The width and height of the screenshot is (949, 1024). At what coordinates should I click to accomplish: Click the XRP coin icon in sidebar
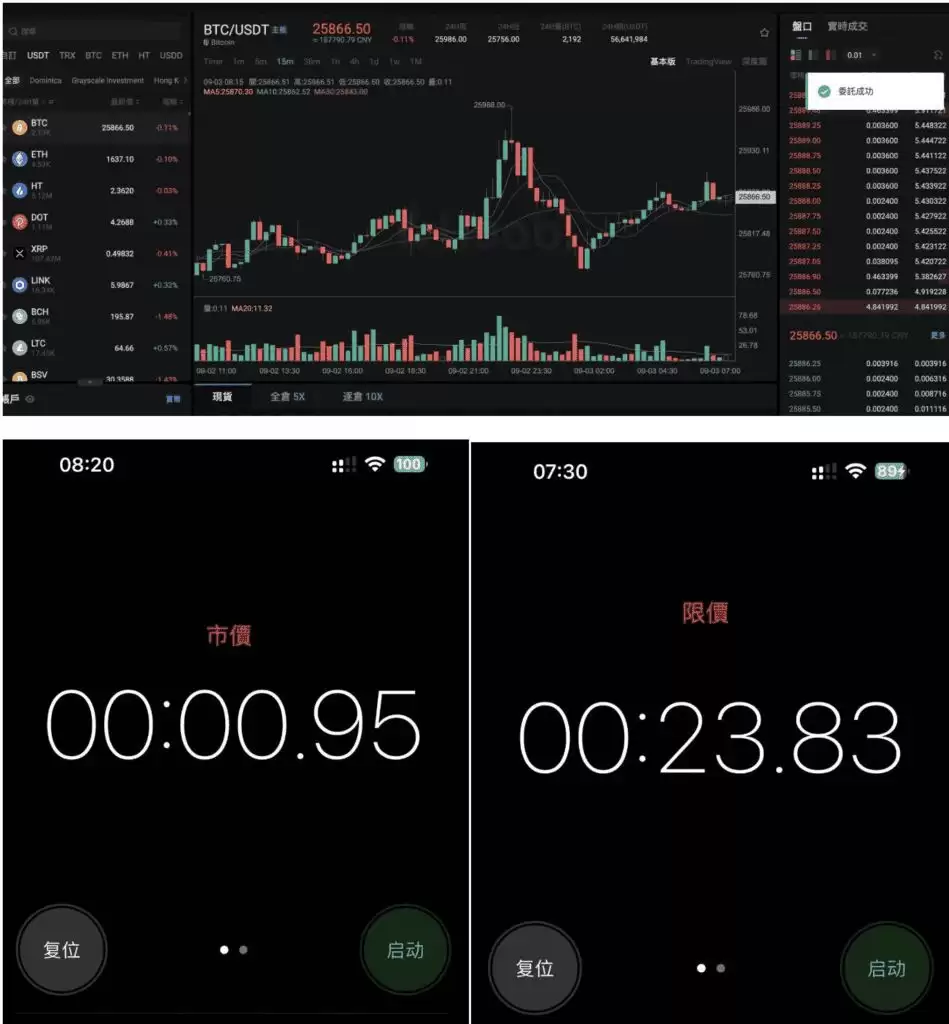coord(18,256)
